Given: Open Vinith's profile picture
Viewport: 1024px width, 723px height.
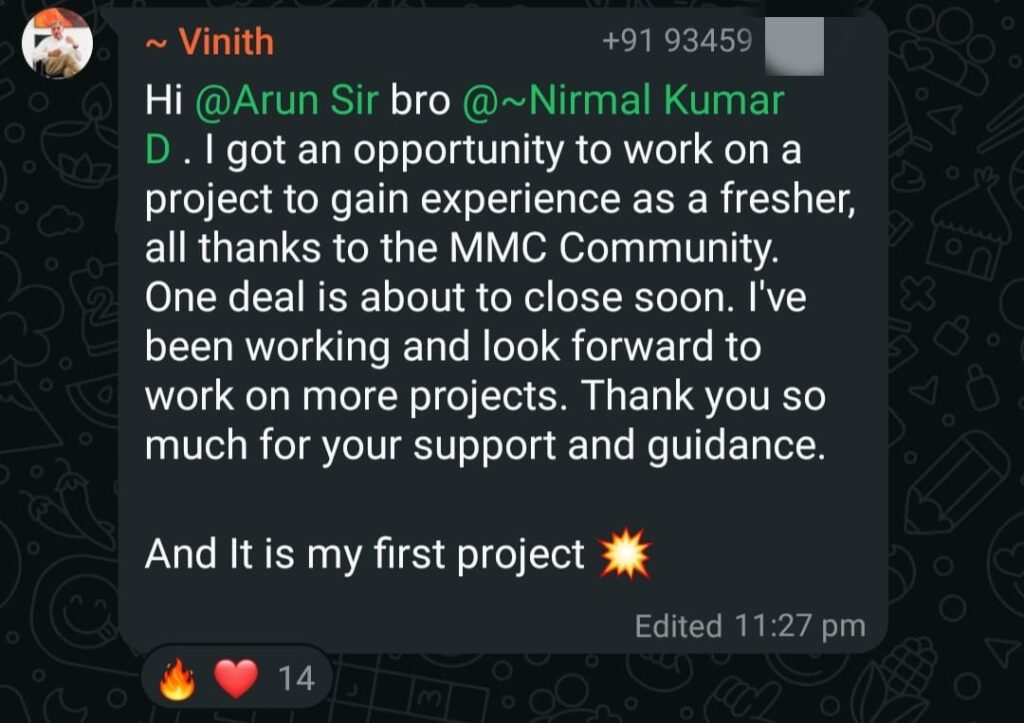Looking at the screenshot, I should pyautogui.click(x=57, y=44).
